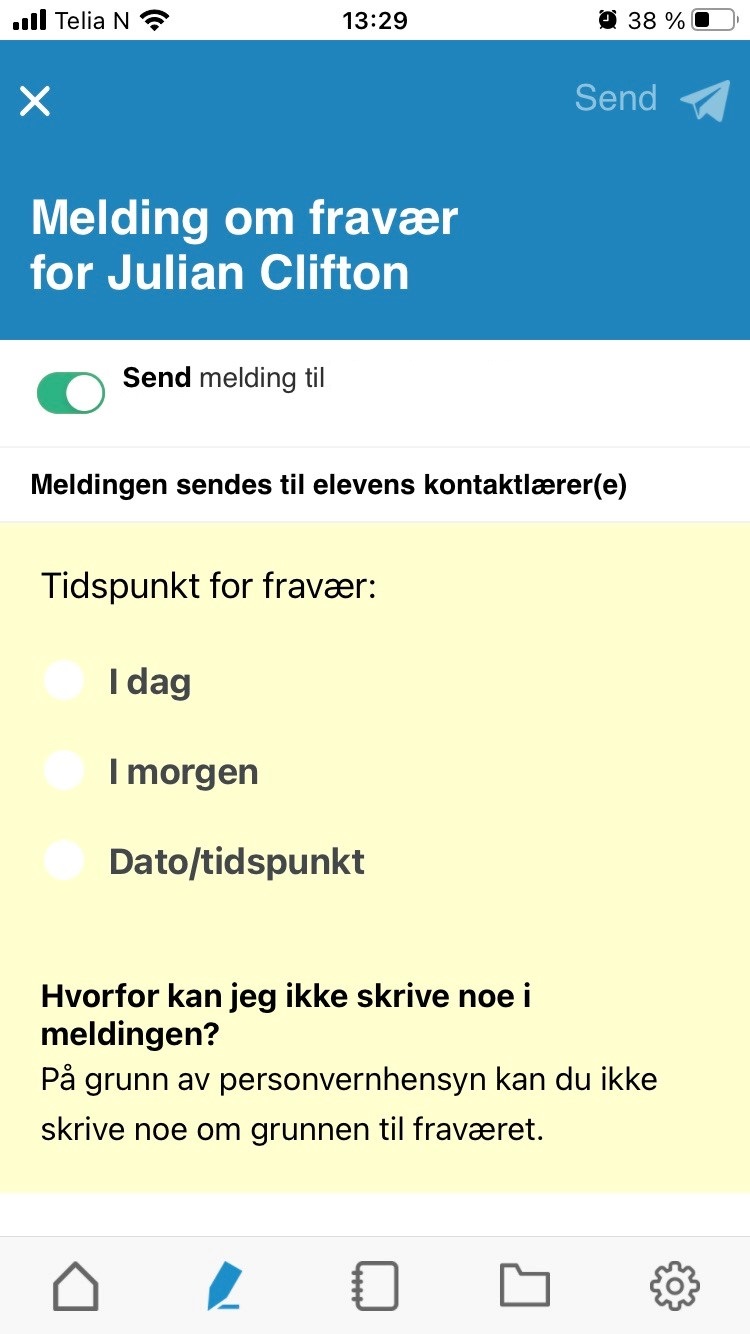Image resolution: width=750 pixels, height=1334 pixels.
Task: Choose I morgen for the absence
Action: coord(64,771)
